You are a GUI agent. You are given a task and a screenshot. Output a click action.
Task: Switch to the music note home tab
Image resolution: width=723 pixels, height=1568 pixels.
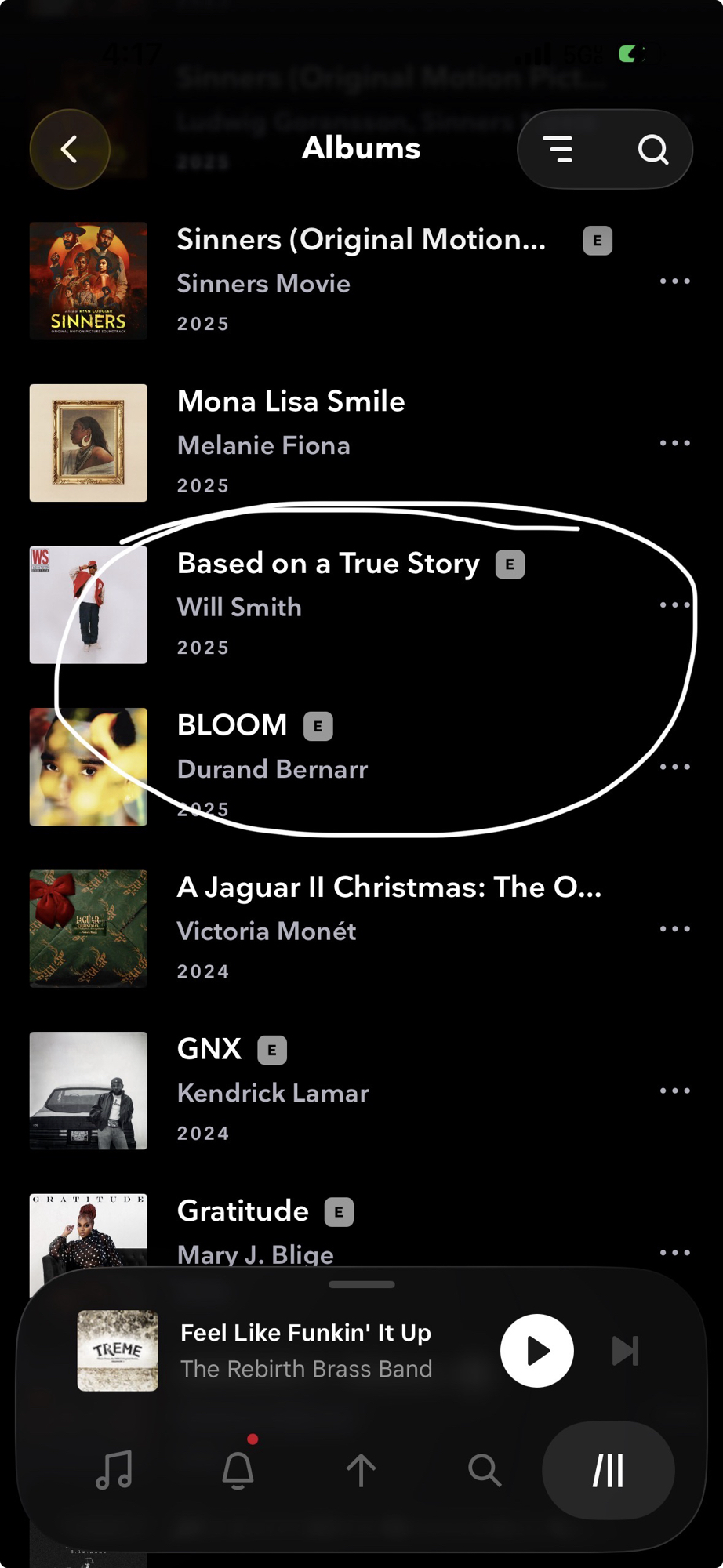click(114, 1470)
